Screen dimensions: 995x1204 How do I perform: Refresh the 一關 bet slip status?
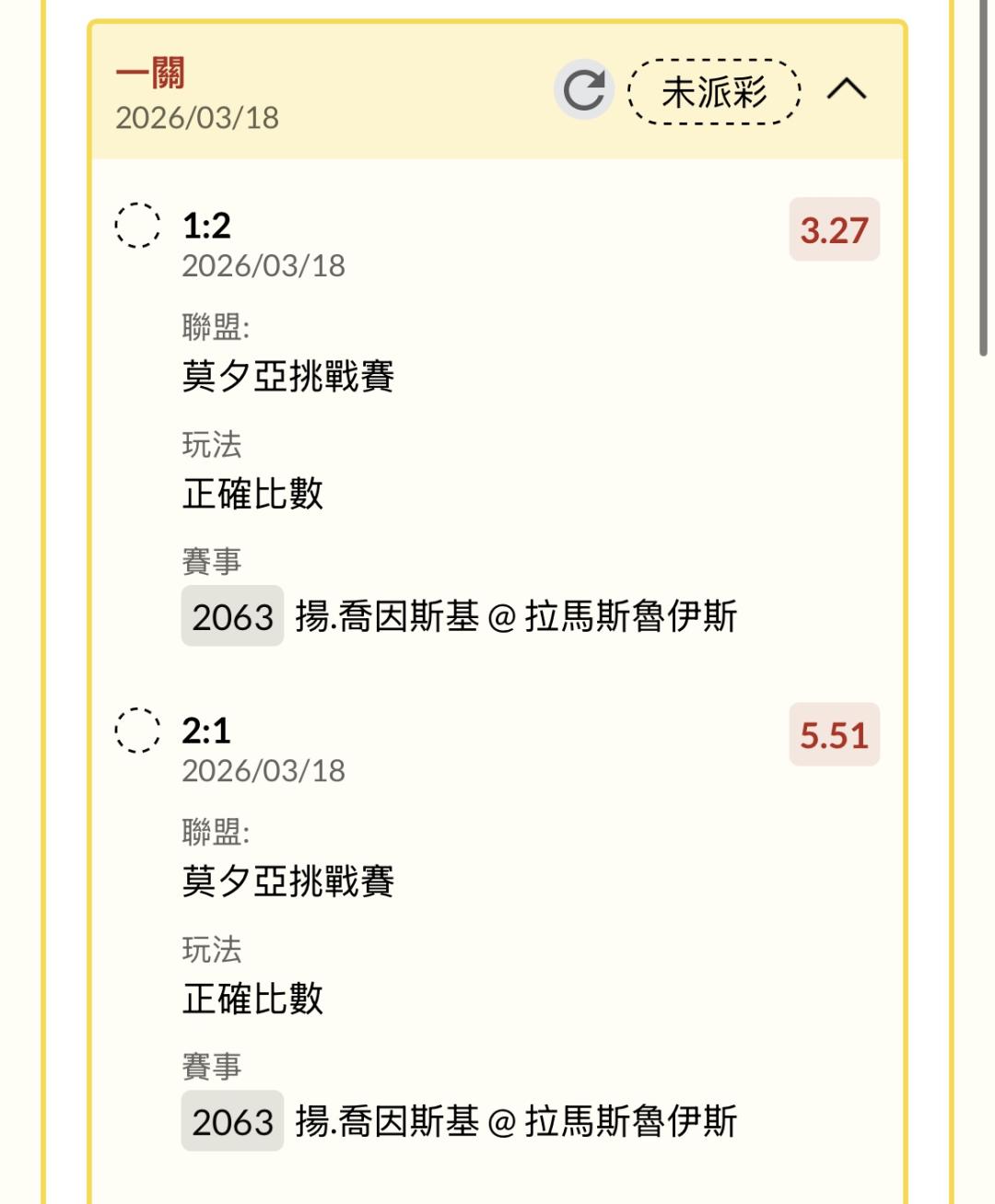click(583, 90)
